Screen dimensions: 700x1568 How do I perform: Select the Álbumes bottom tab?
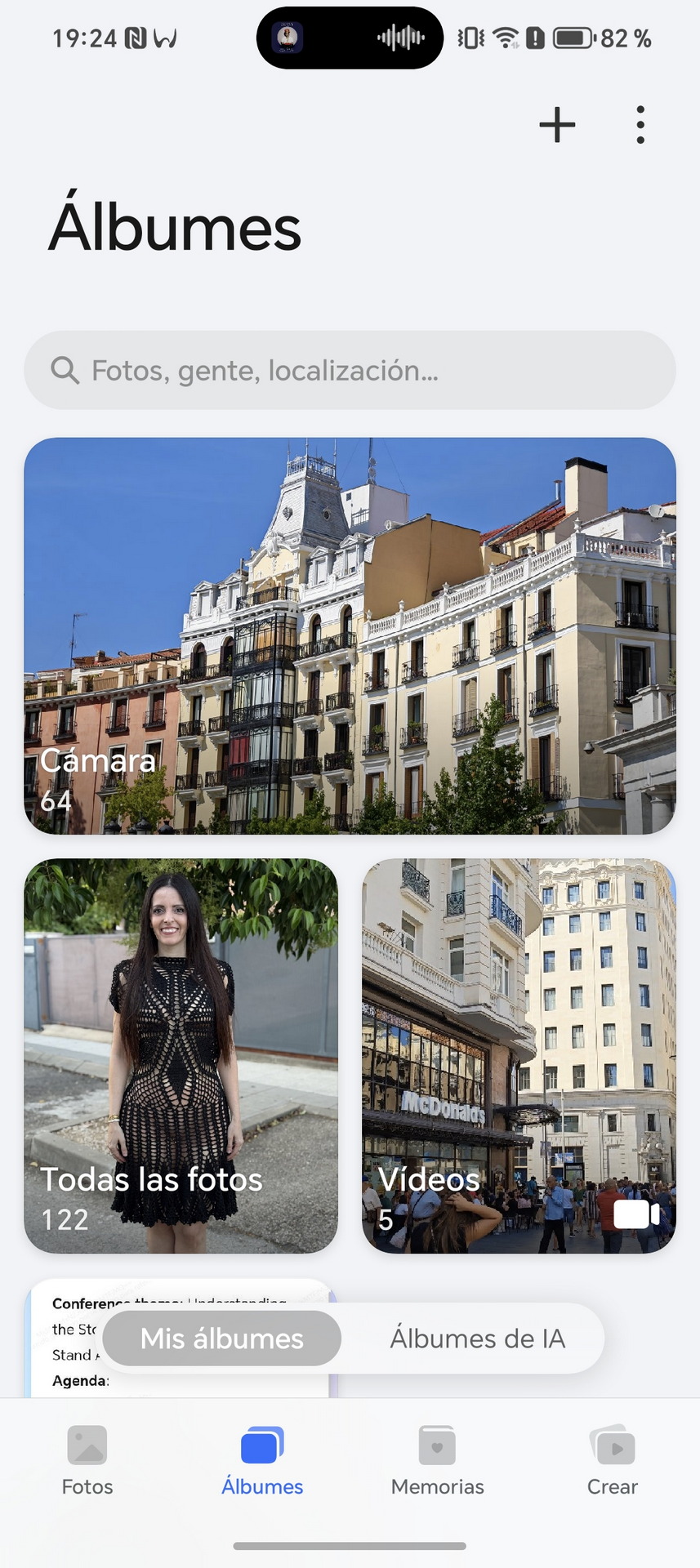262,1461
